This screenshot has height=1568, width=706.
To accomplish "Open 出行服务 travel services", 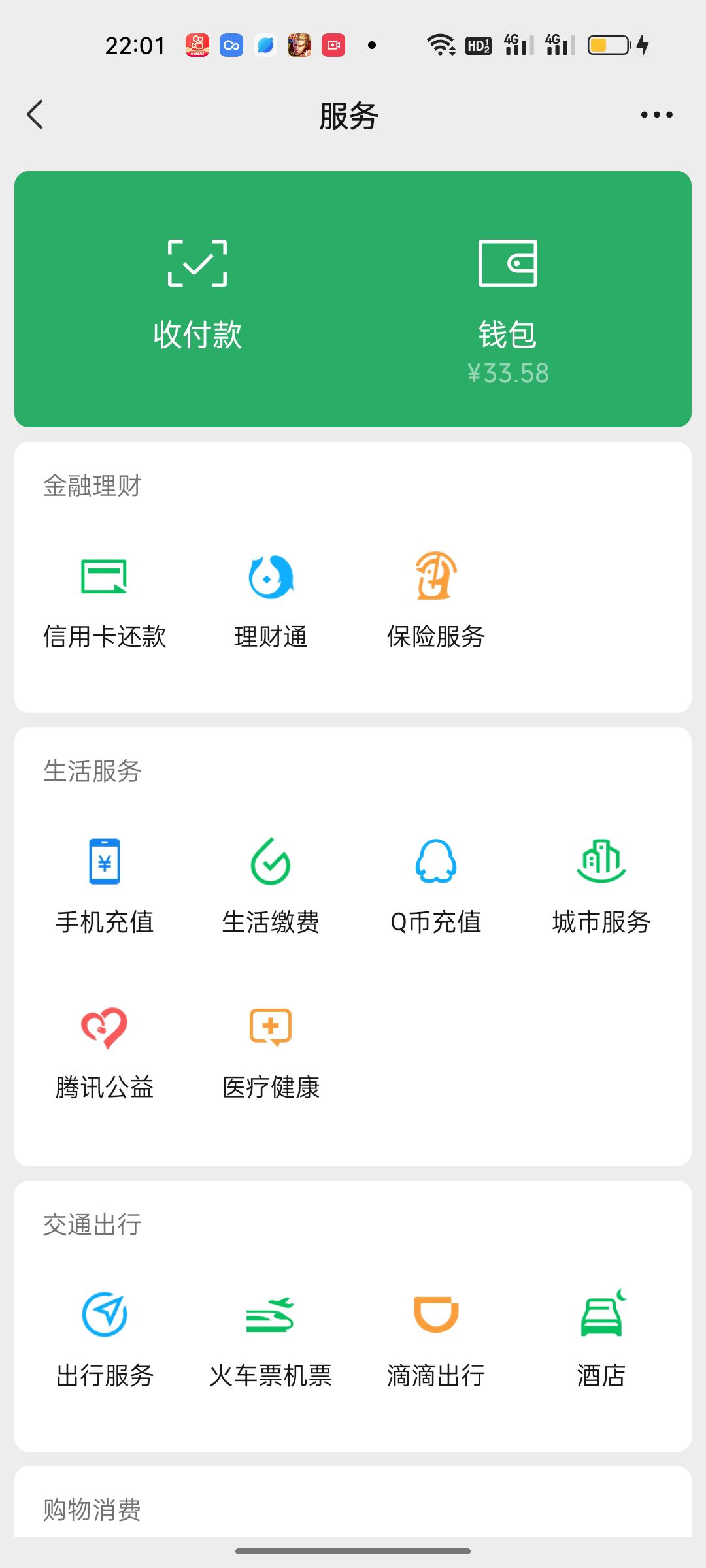I will (105, 1339).
